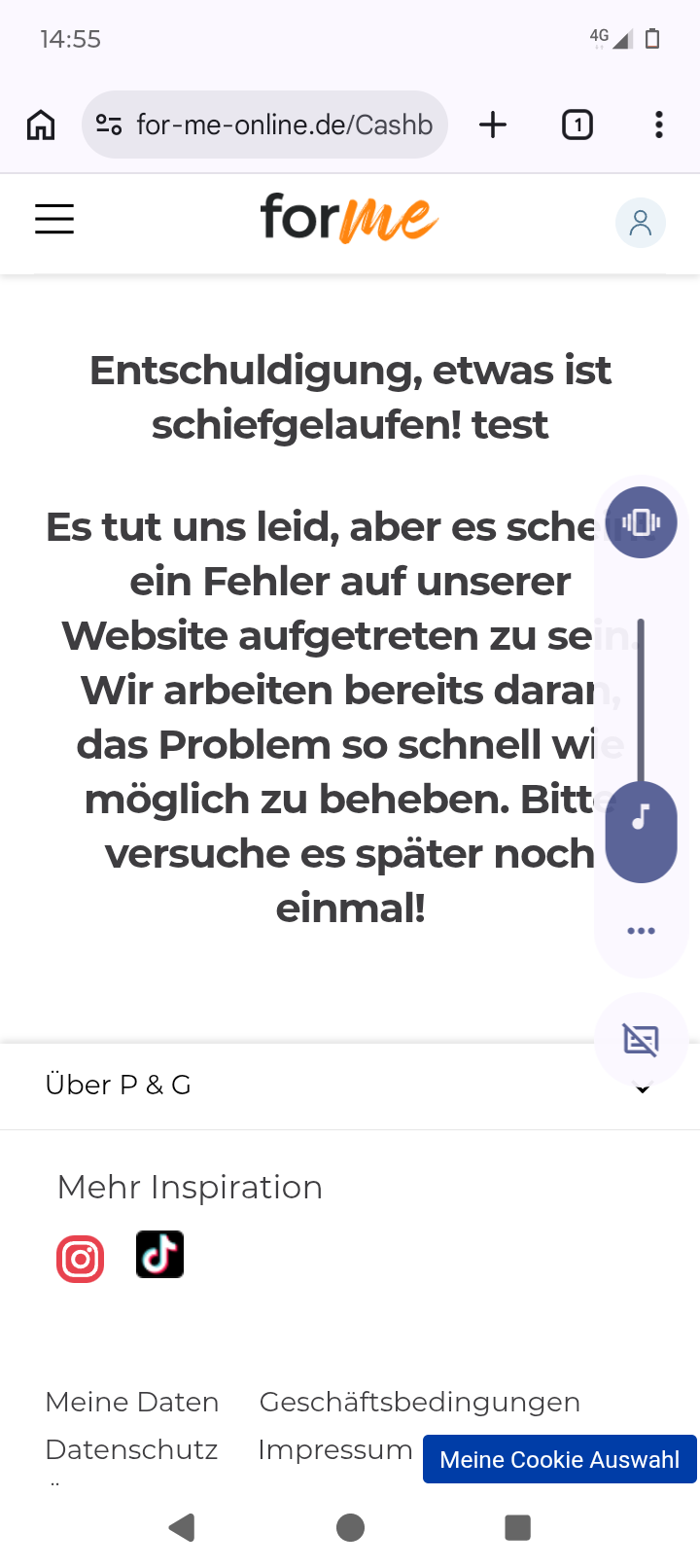The width and height of the screenshot is (700, 1568).
Task: Open Meine Daten link
Action: tap(132, 1402)
